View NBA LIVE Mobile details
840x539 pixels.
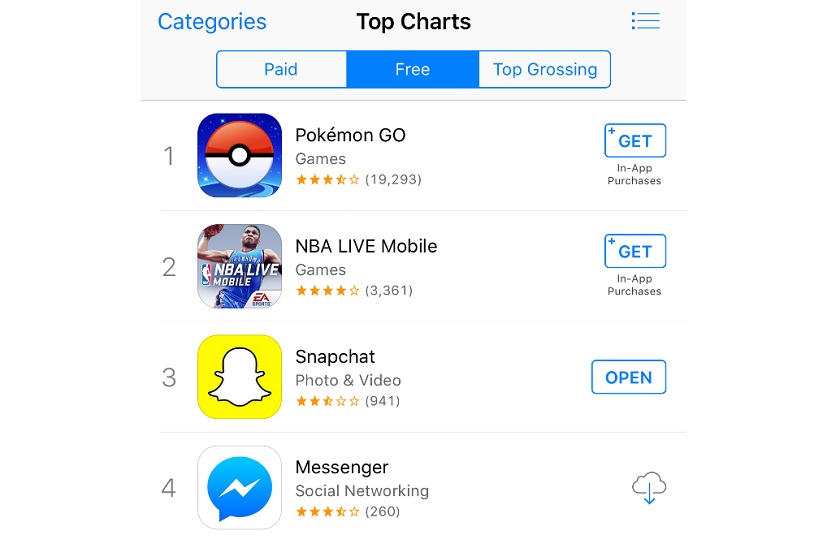(x=366, y=246)
